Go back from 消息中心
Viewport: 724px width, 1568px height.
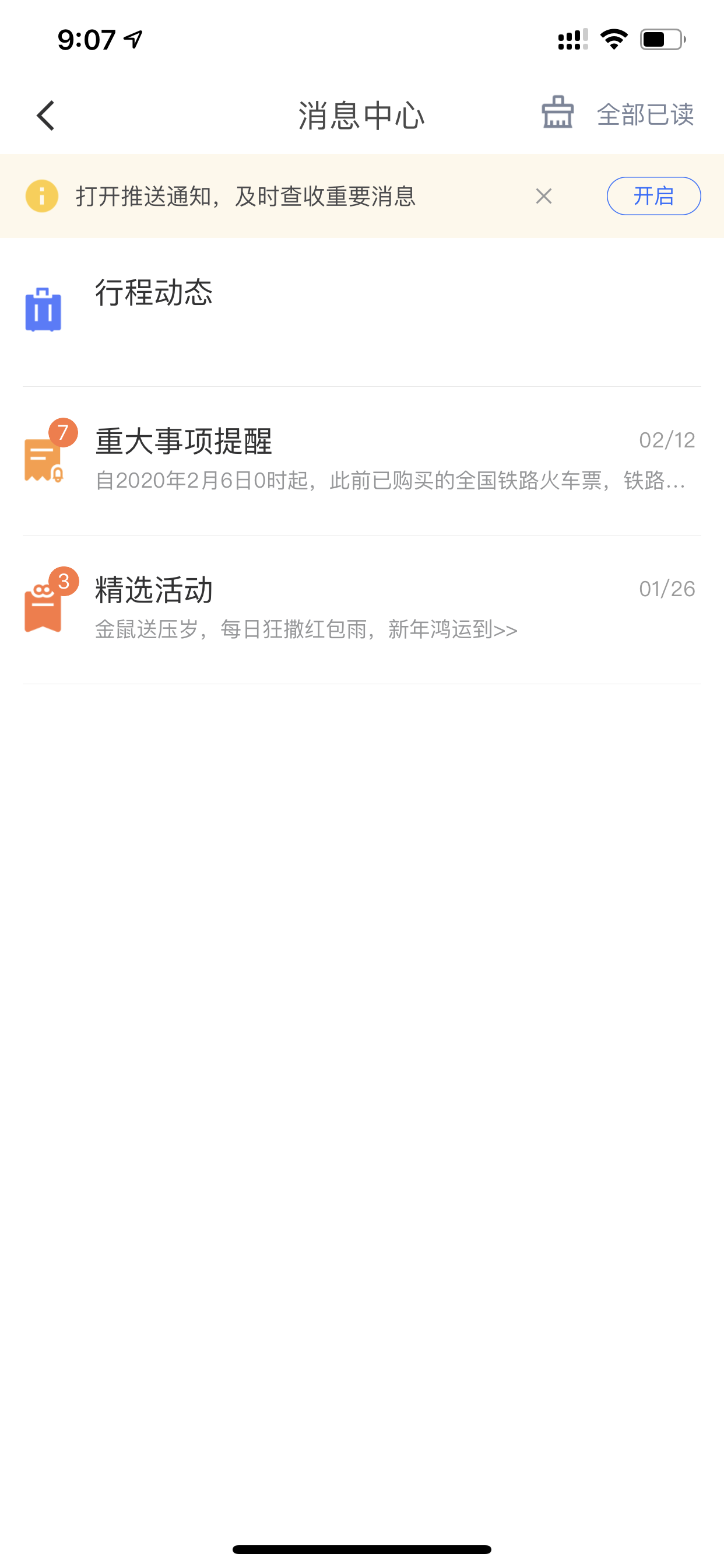(45, 115)
